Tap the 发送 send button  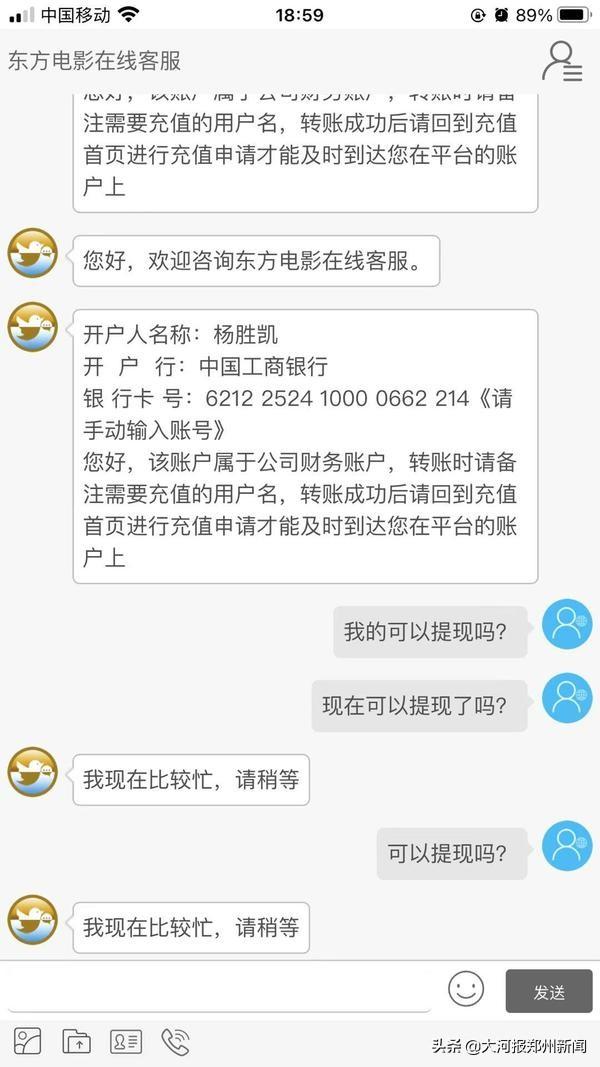(548, 991)
